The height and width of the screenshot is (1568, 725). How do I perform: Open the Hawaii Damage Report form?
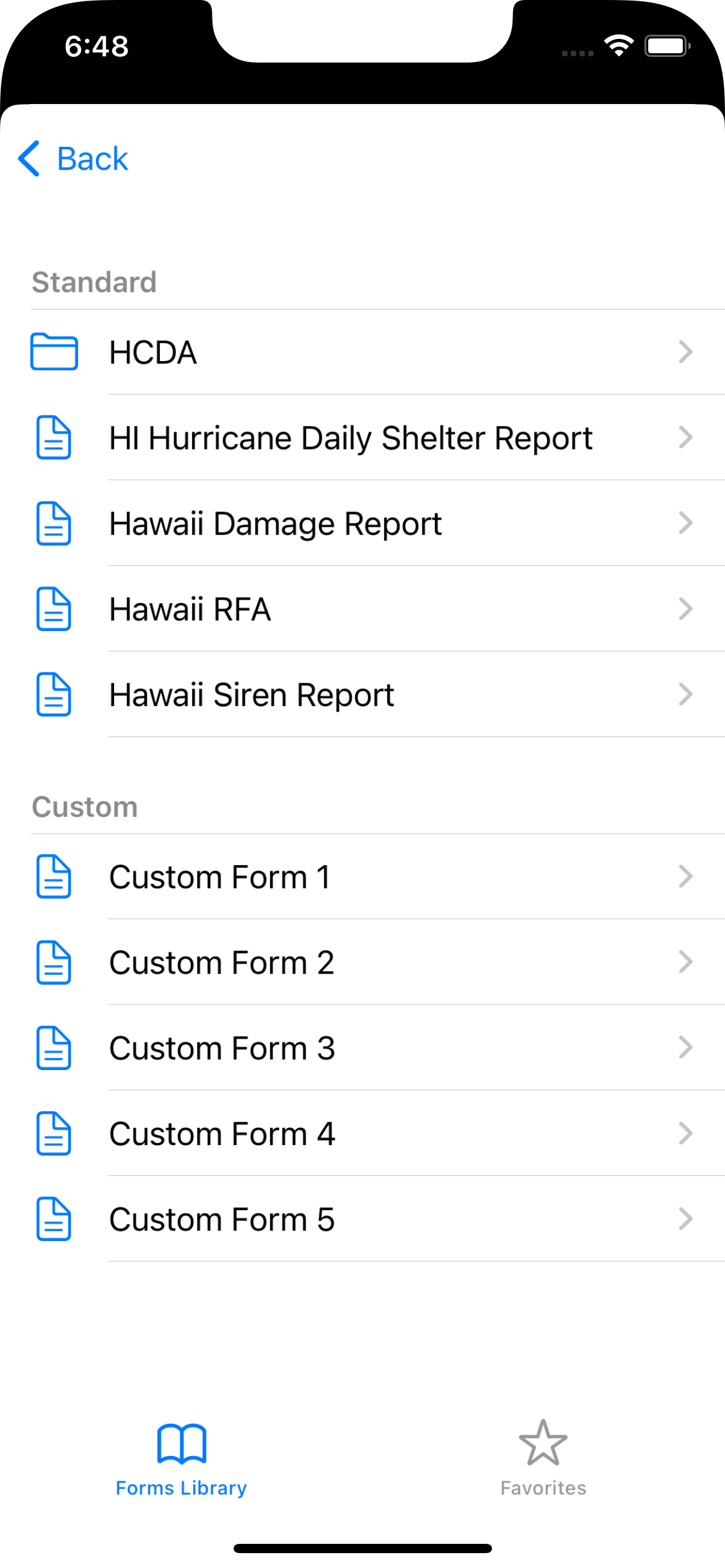point(362,523)
